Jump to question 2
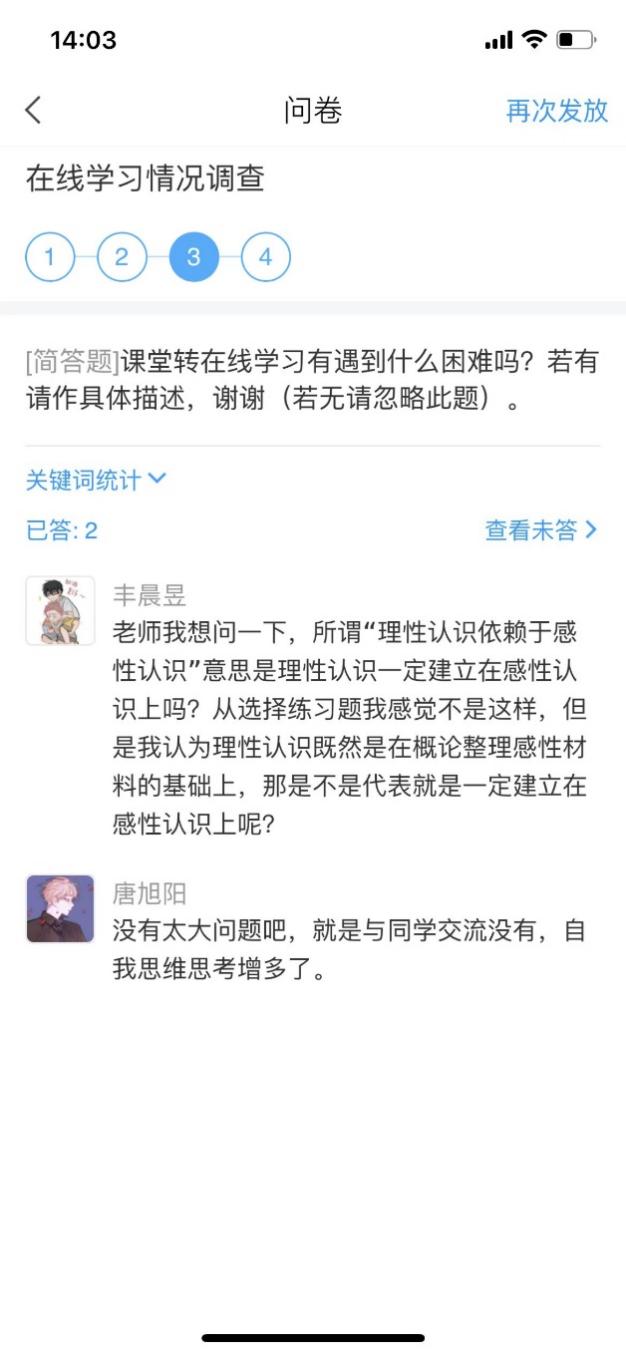The height and width of the screenshot is (1355, 626). 122,257
